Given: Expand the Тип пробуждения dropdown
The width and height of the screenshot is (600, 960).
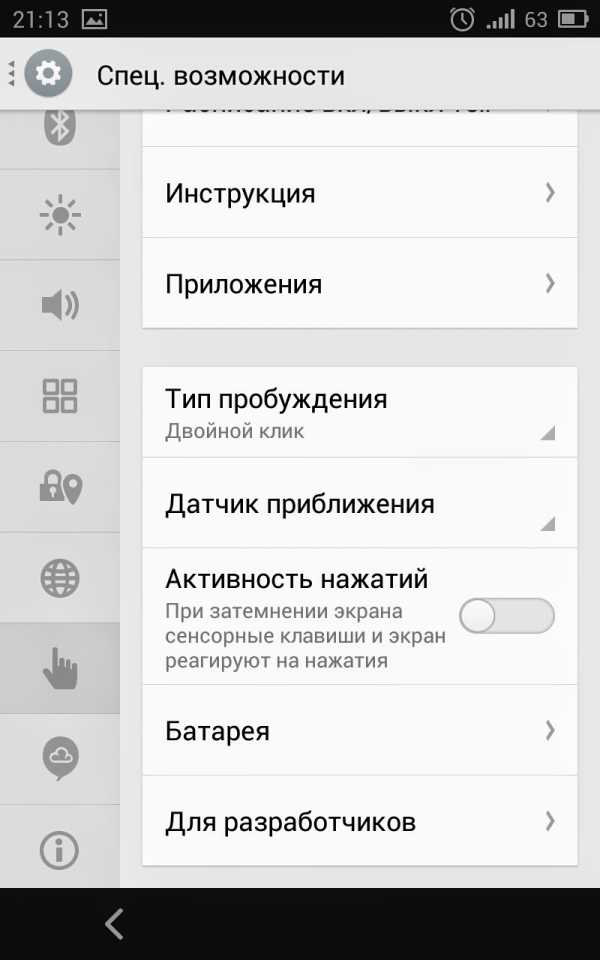Looking at the screenshot, I should [360, 413].
